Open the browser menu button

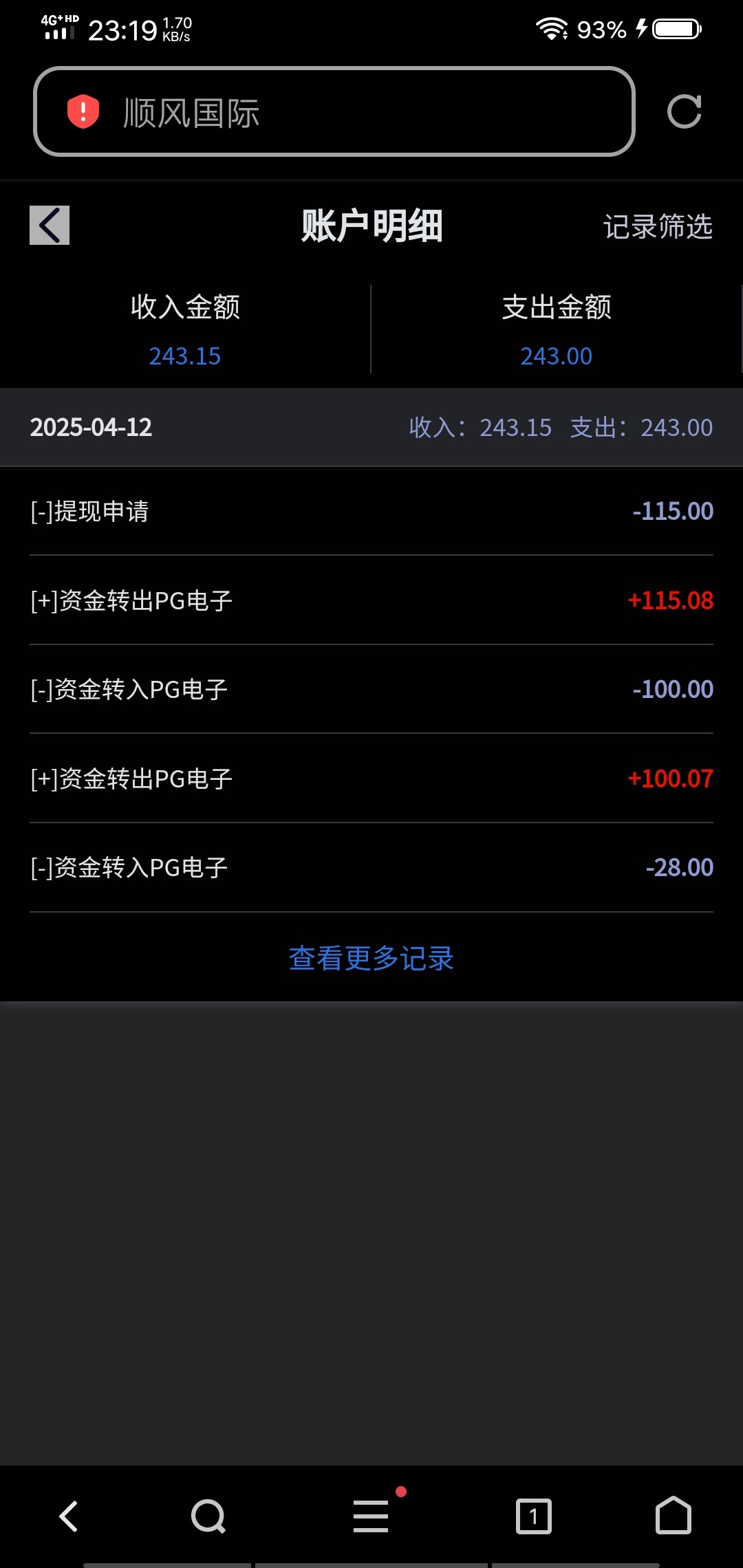(x=371, y=1516)
